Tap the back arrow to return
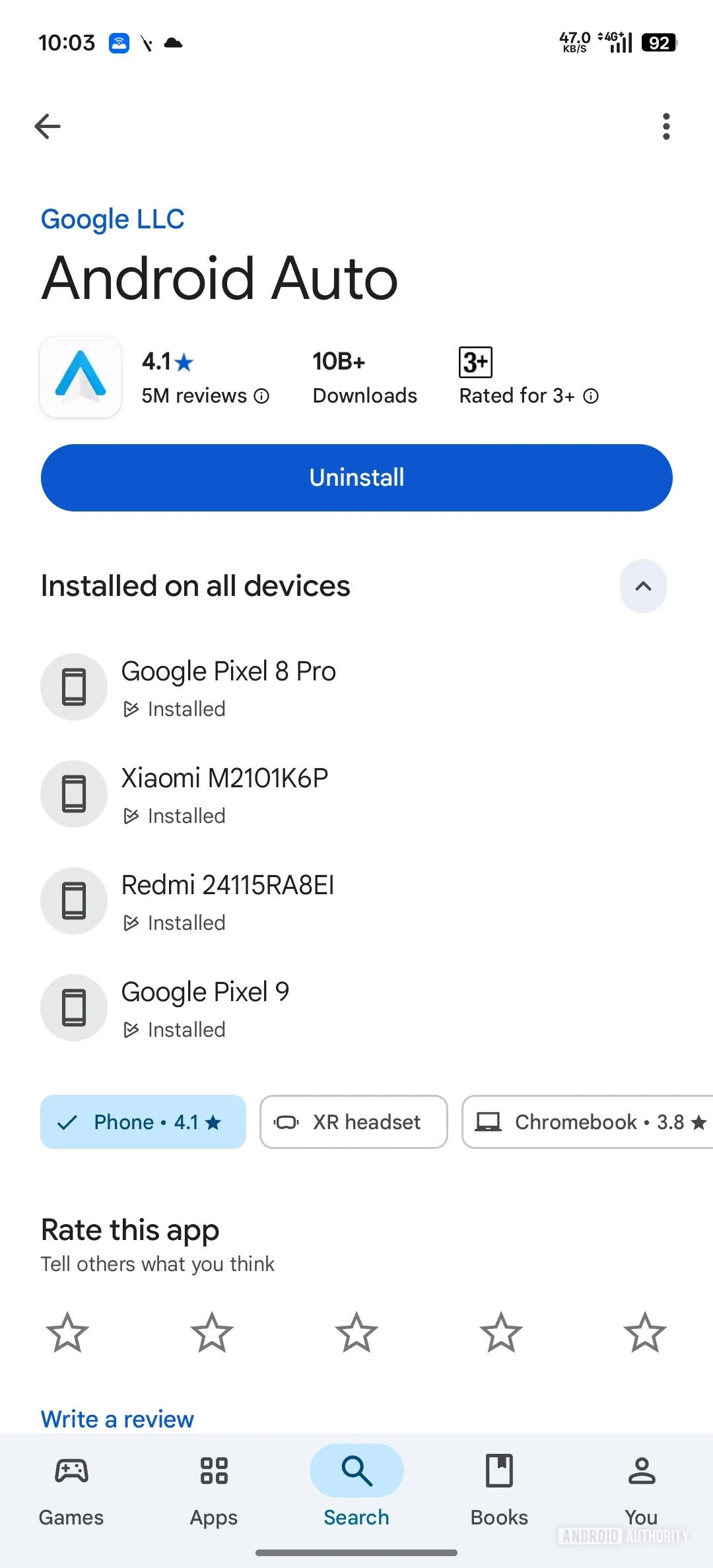 [x=47, y=125]
